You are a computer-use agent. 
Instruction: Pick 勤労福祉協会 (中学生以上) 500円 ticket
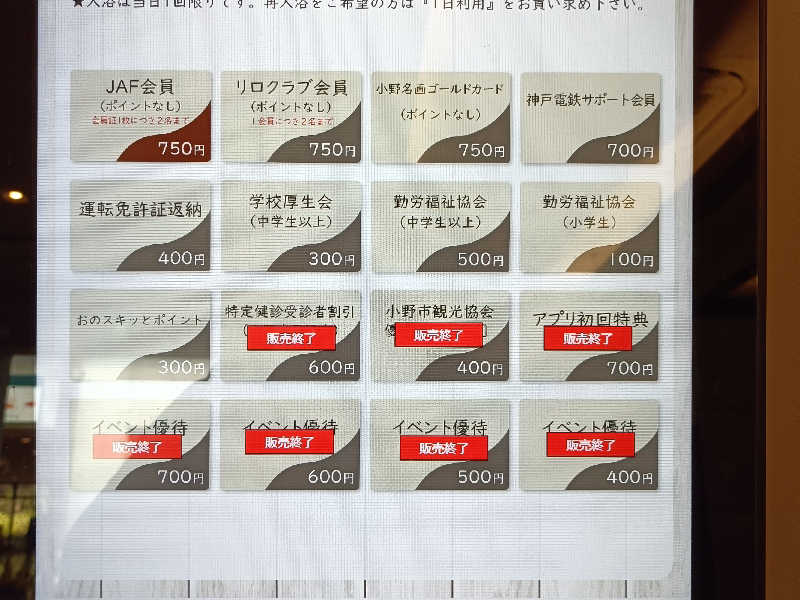441,227
